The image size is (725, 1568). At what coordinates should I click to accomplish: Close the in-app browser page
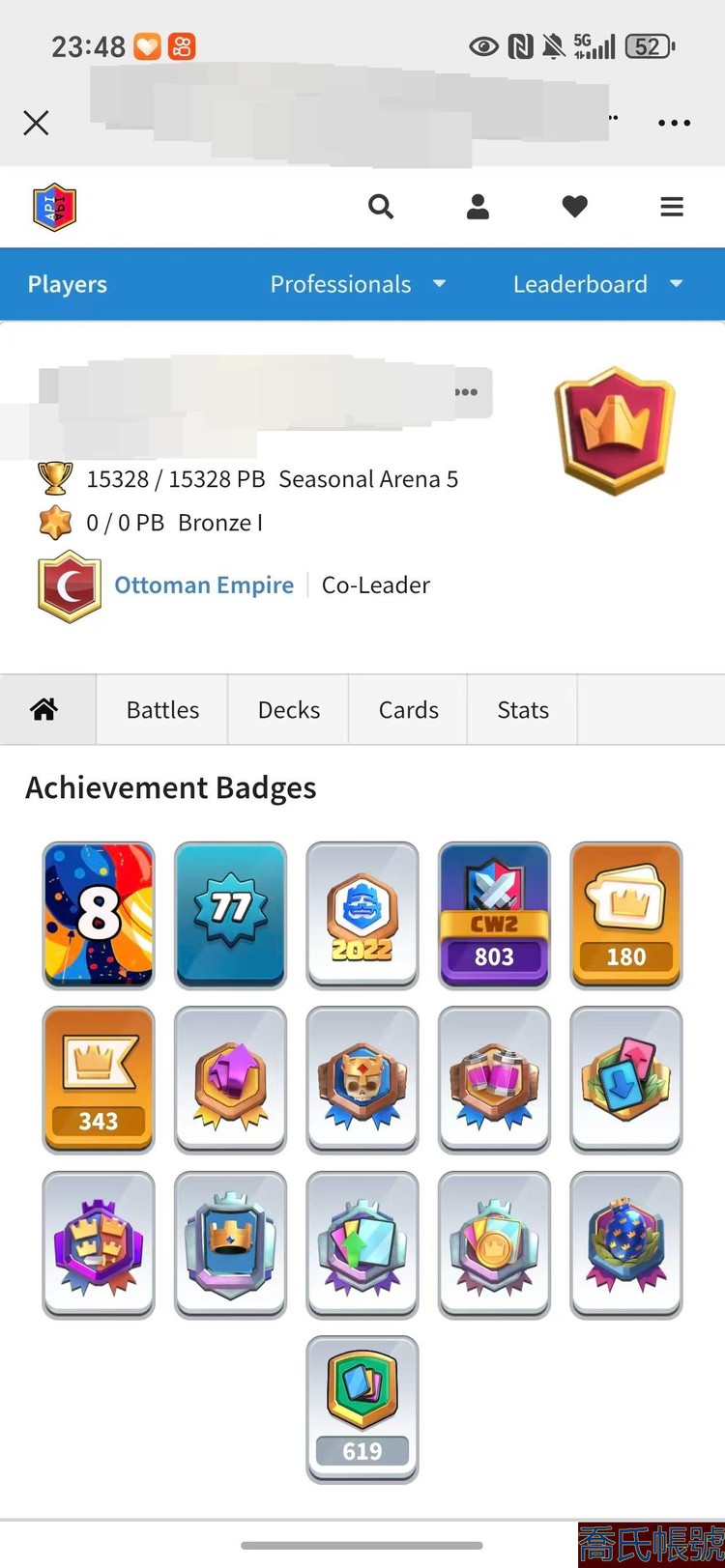click(x=36, y=123)
